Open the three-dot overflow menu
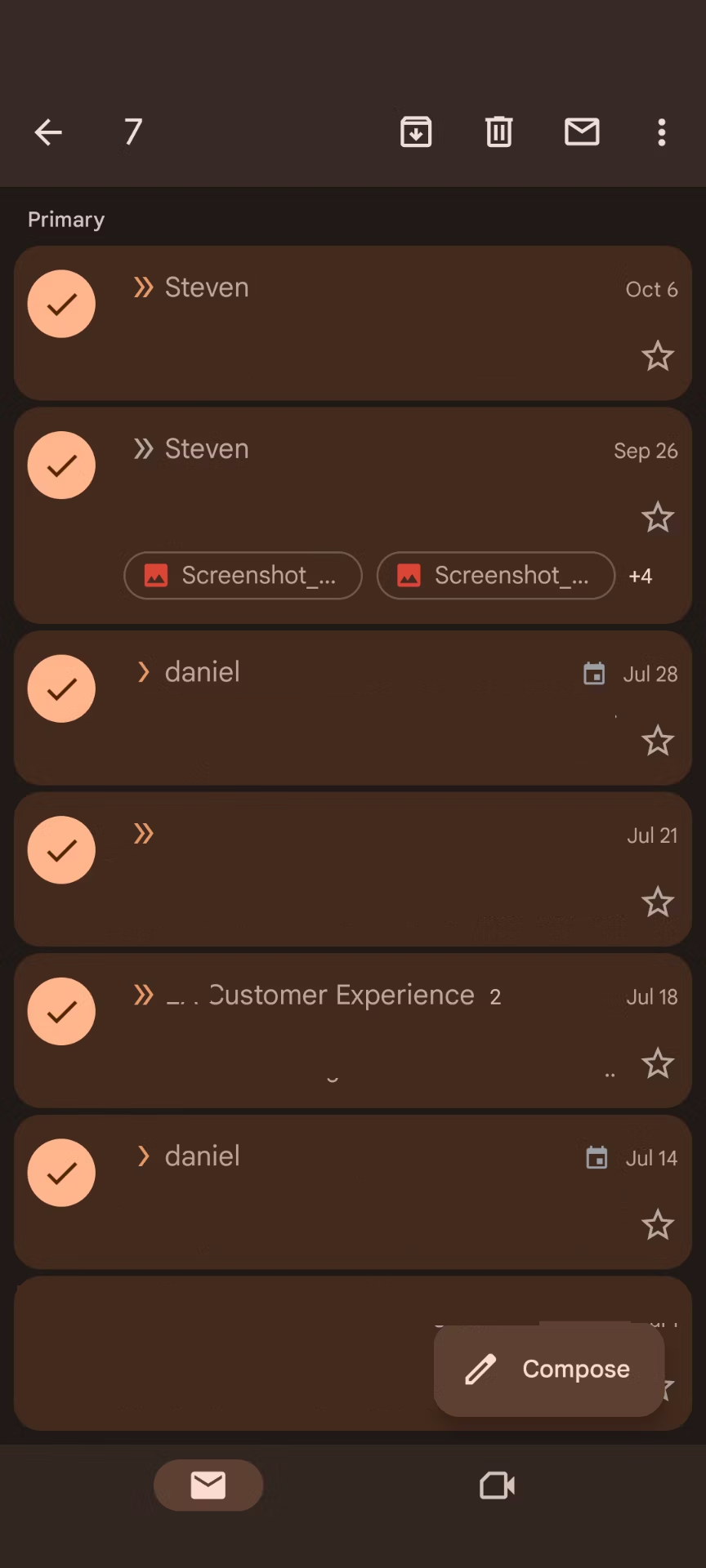The image size is (706, 1568). [x=661, y=131]
